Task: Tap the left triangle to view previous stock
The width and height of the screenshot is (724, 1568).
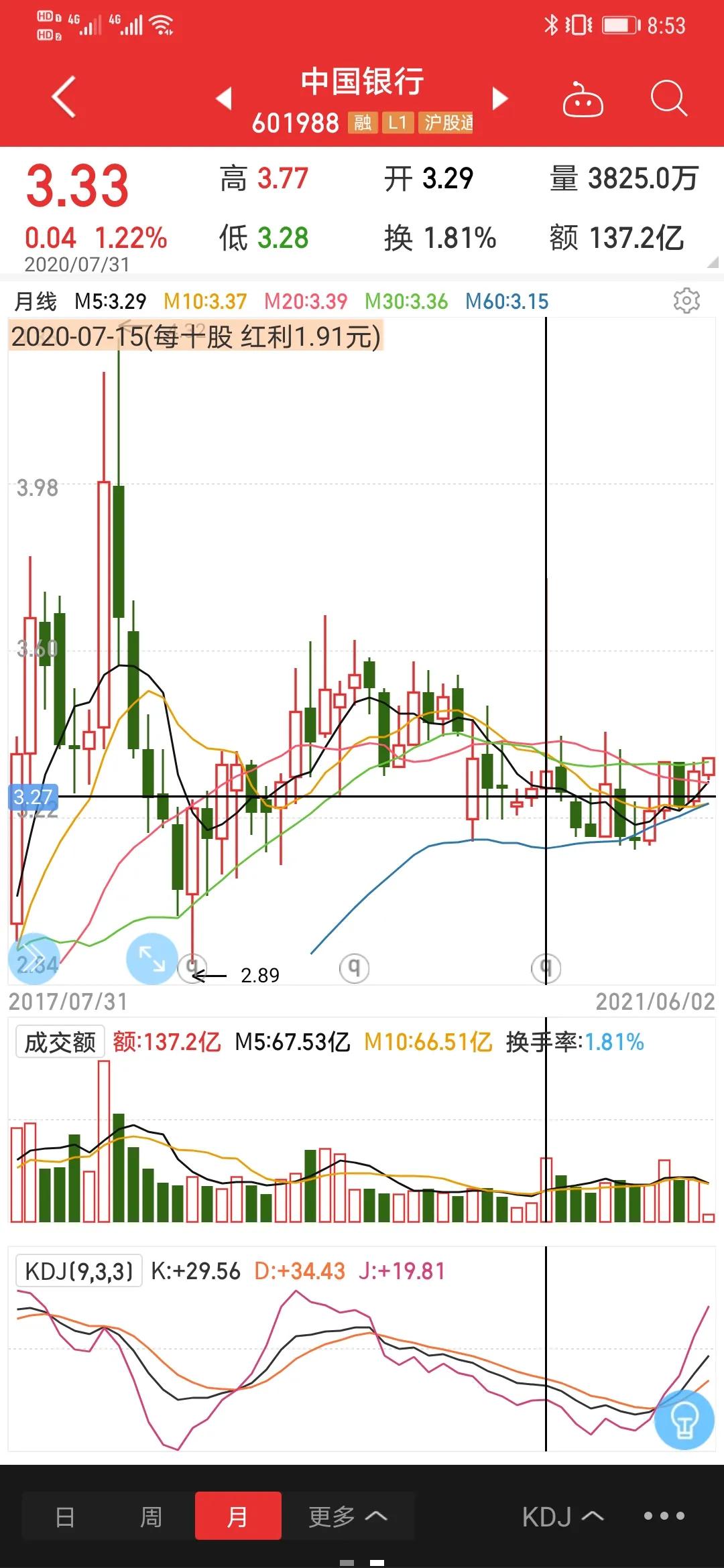Action: click(x=224, y=98)
